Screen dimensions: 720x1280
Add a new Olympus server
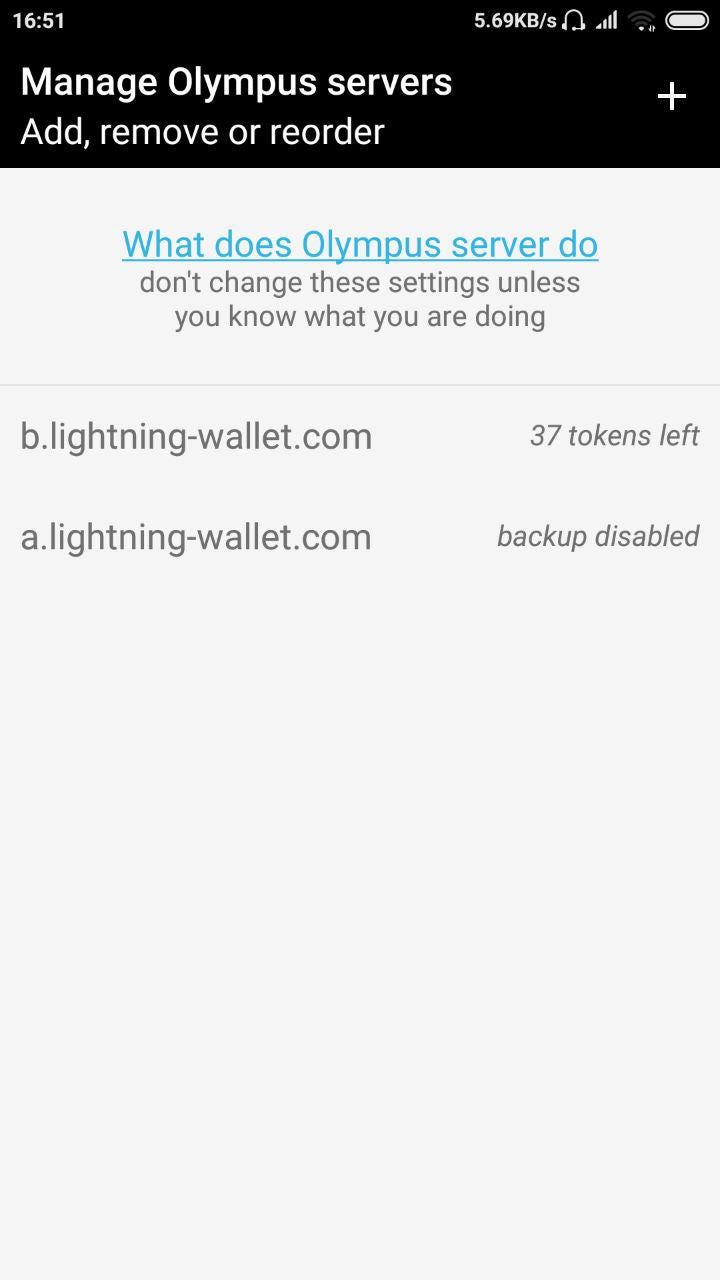coord(672,97)
